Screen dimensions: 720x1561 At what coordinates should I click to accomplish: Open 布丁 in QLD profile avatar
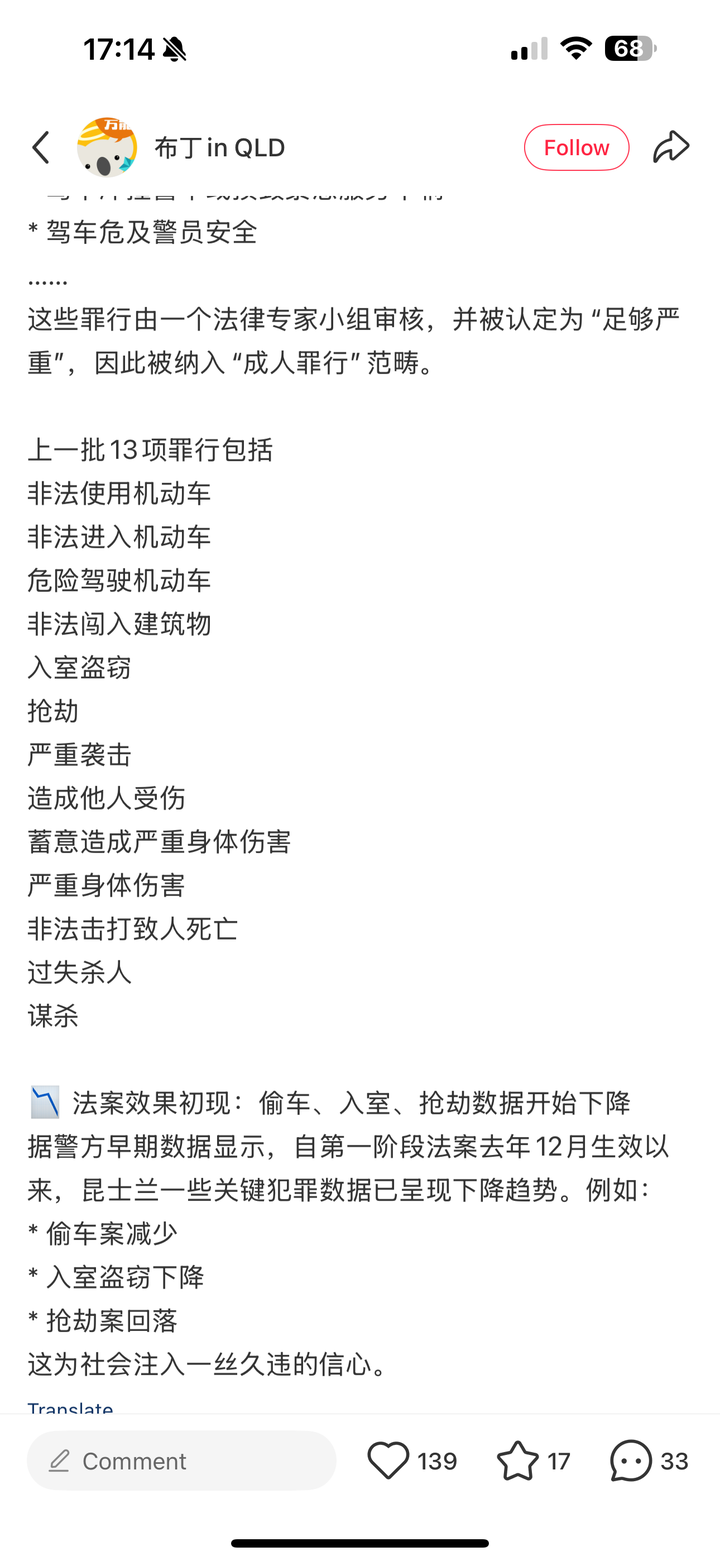[x=107, y=148]
